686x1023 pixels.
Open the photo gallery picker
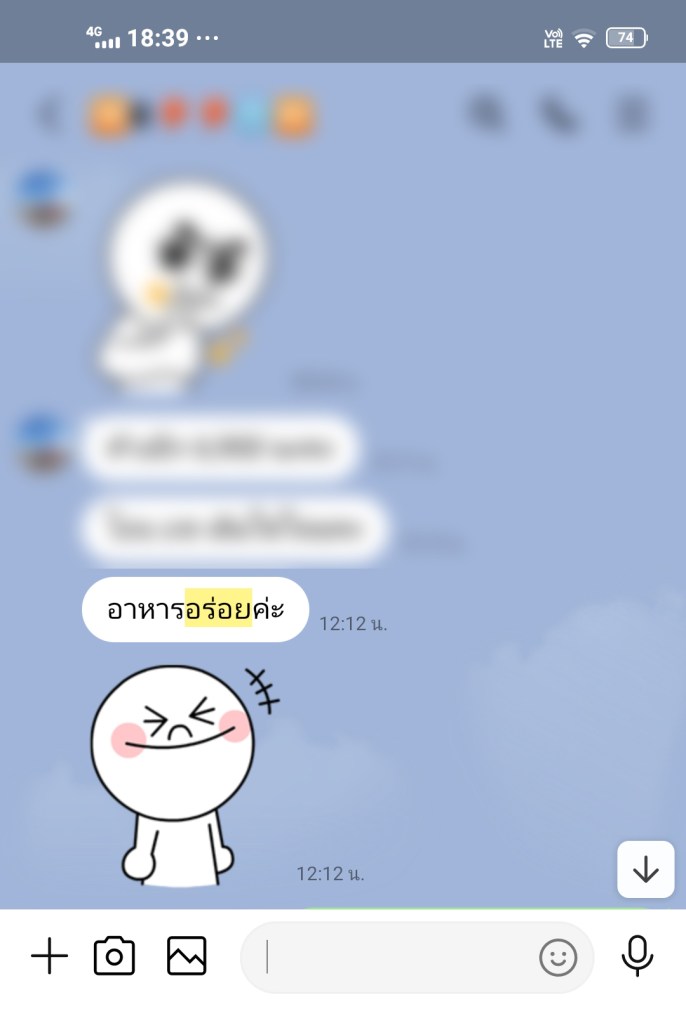pyautogui.click(x=186, y=957)
